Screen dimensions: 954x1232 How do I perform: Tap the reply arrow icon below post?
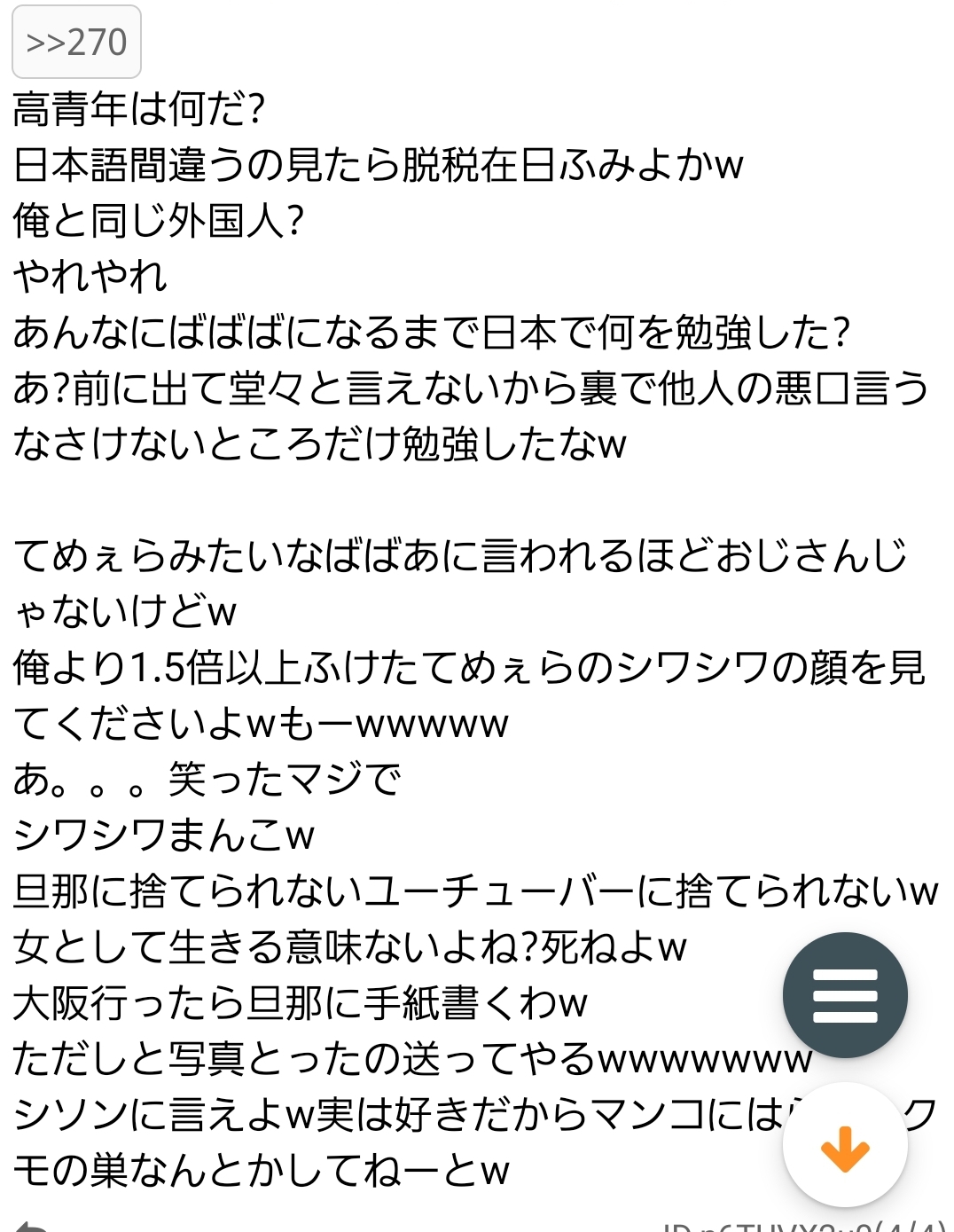32,1226
